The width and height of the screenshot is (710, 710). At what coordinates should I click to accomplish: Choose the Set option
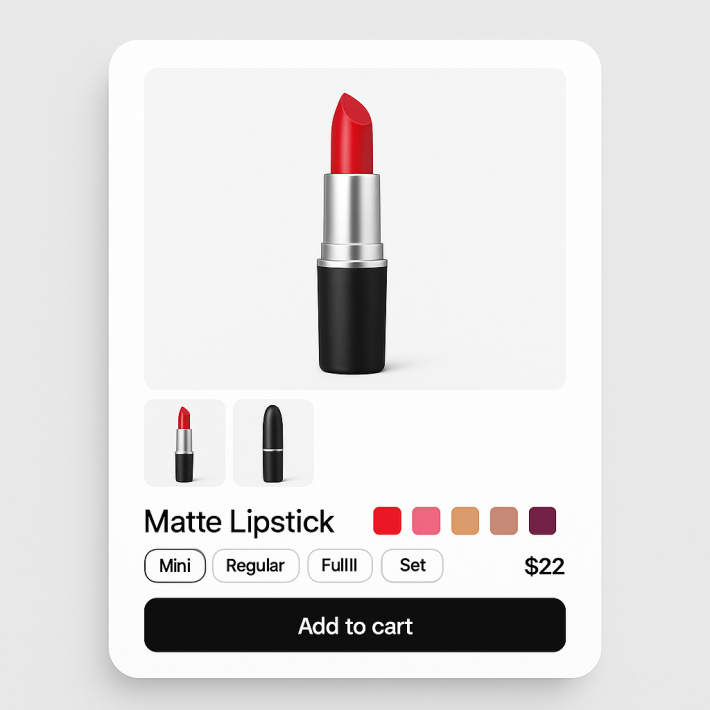tap(412, 566)
